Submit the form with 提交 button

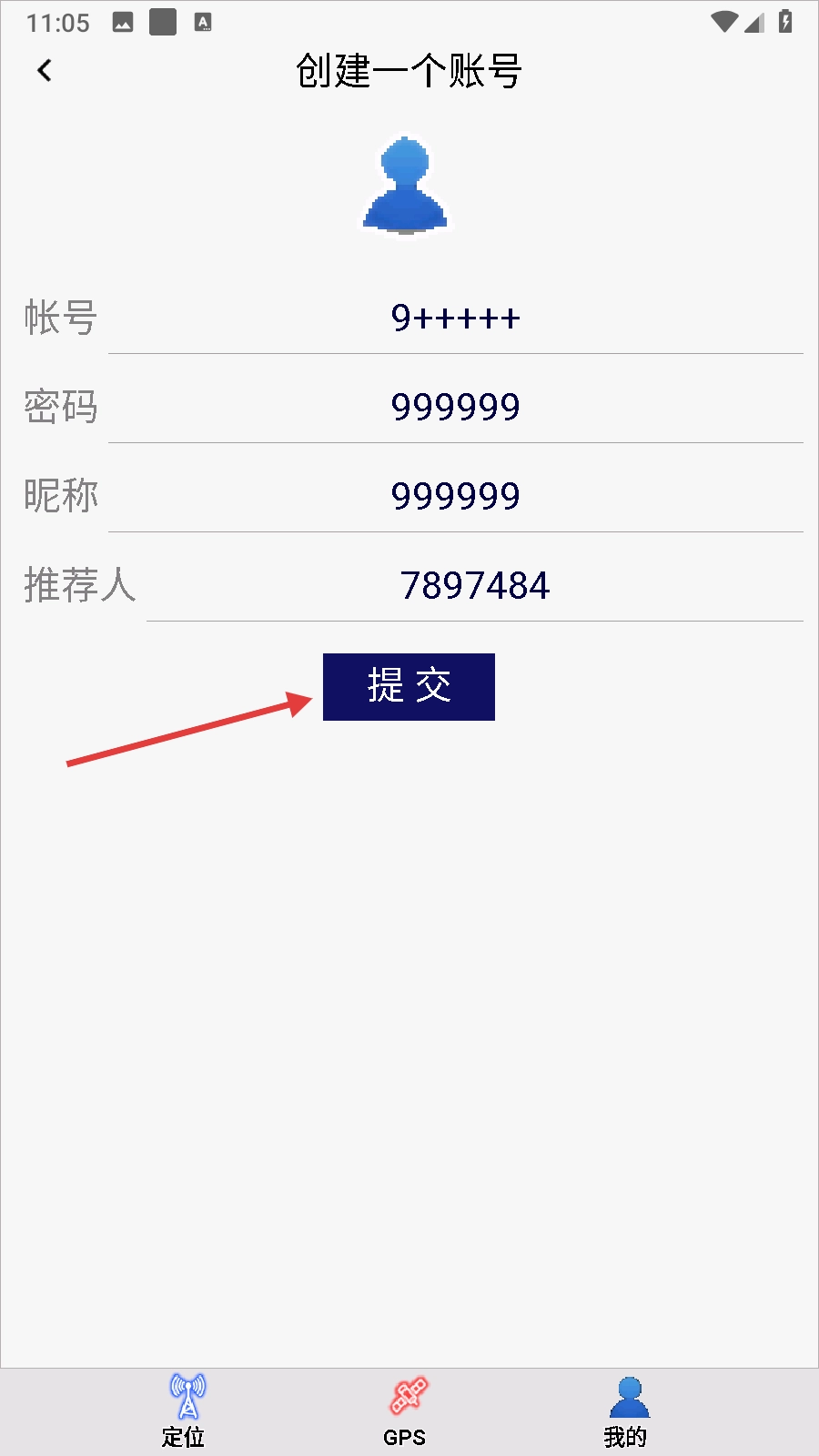[409, 687]
